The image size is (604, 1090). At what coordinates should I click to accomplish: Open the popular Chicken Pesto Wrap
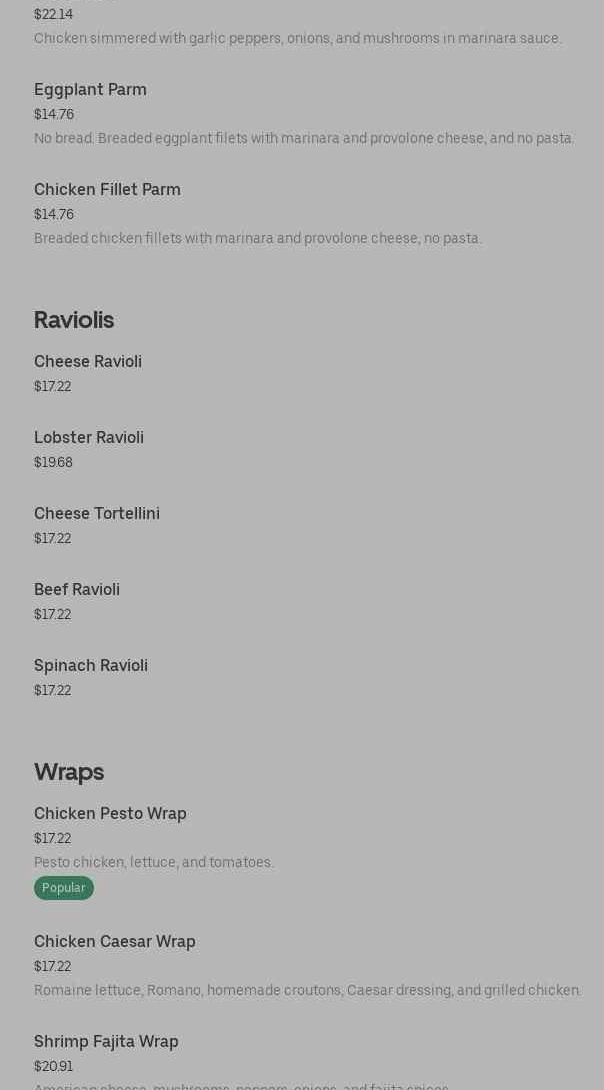click(110, 814)
